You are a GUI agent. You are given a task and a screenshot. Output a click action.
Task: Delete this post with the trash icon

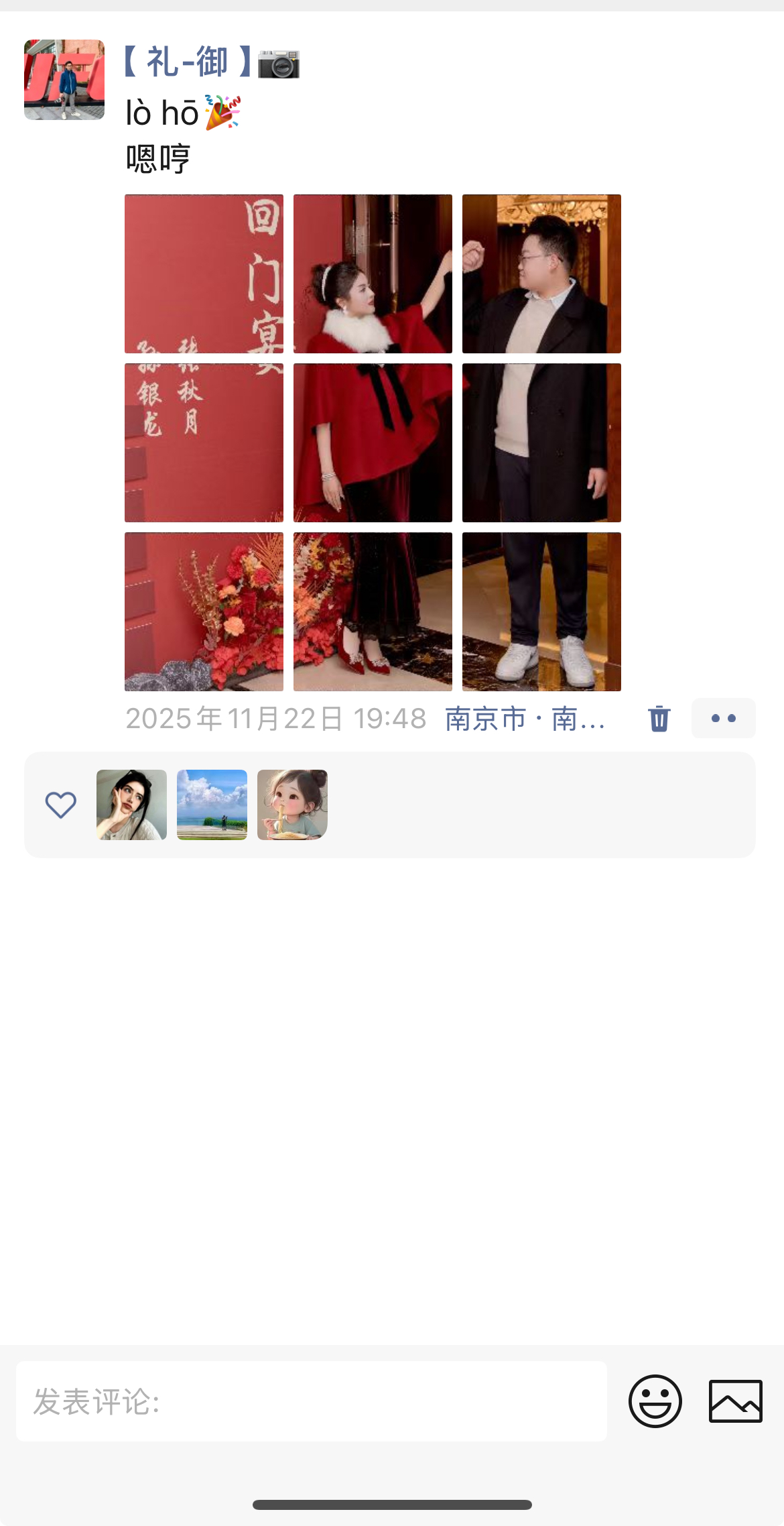tap(659, 719)
